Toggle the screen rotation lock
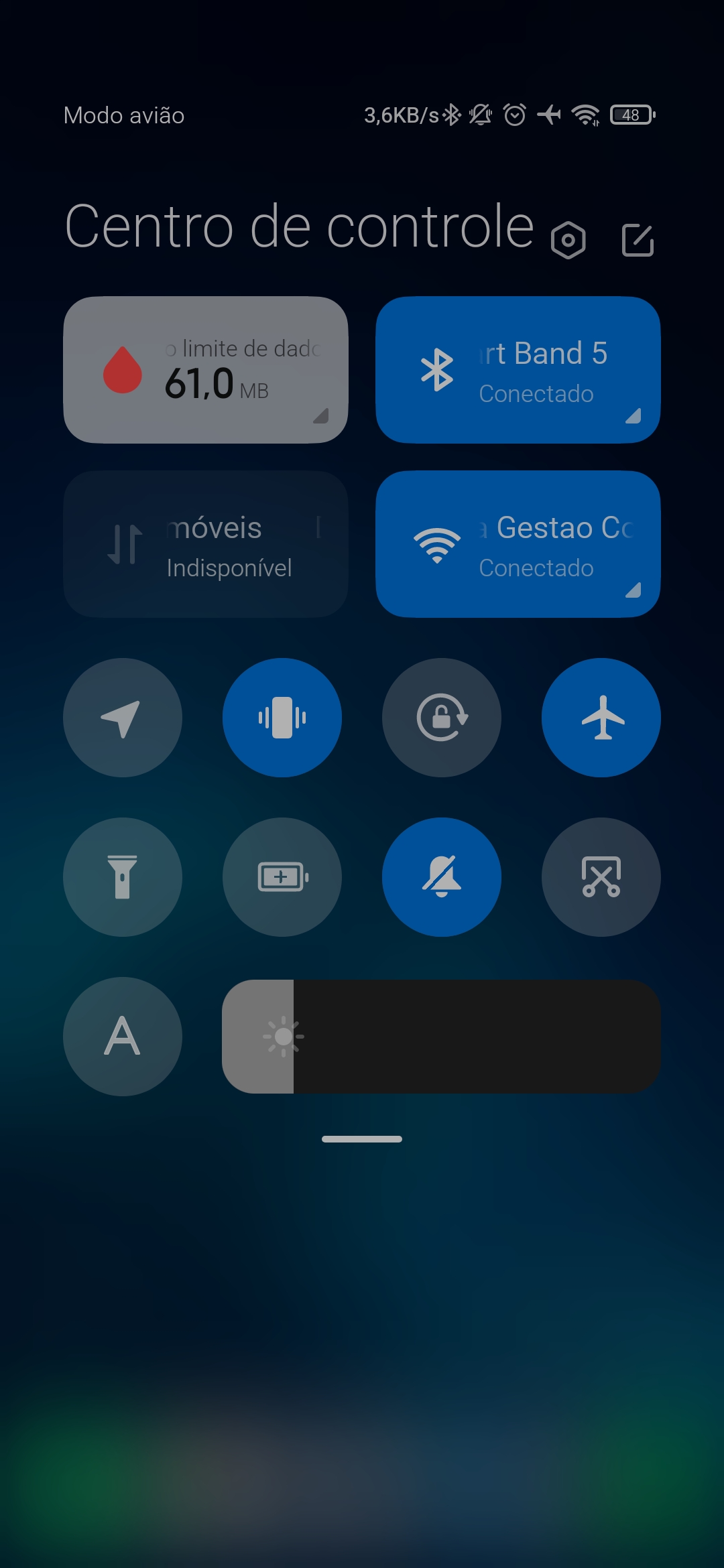 (x=442, y=718)
